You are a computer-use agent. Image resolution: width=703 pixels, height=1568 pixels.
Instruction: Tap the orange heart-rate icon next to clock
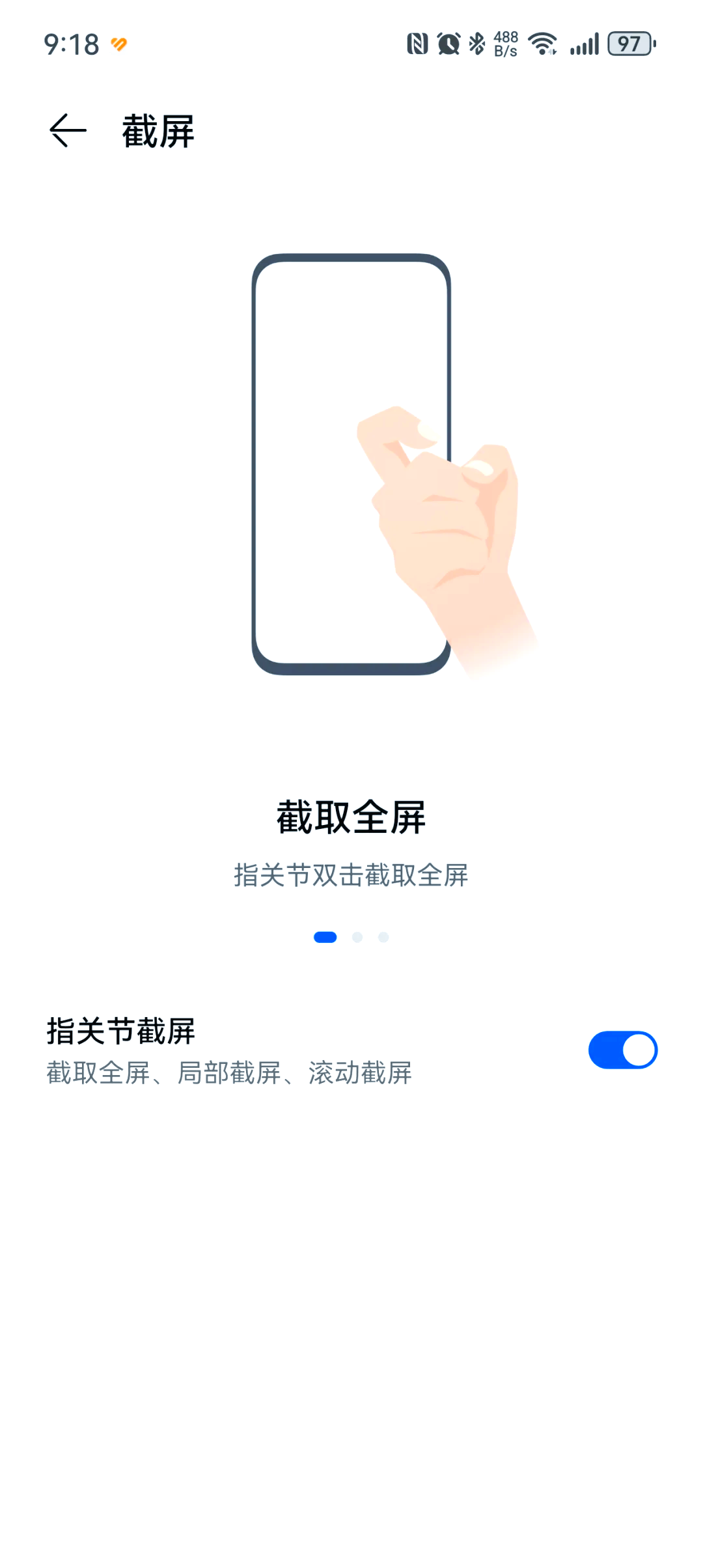[x=117, y=44]
